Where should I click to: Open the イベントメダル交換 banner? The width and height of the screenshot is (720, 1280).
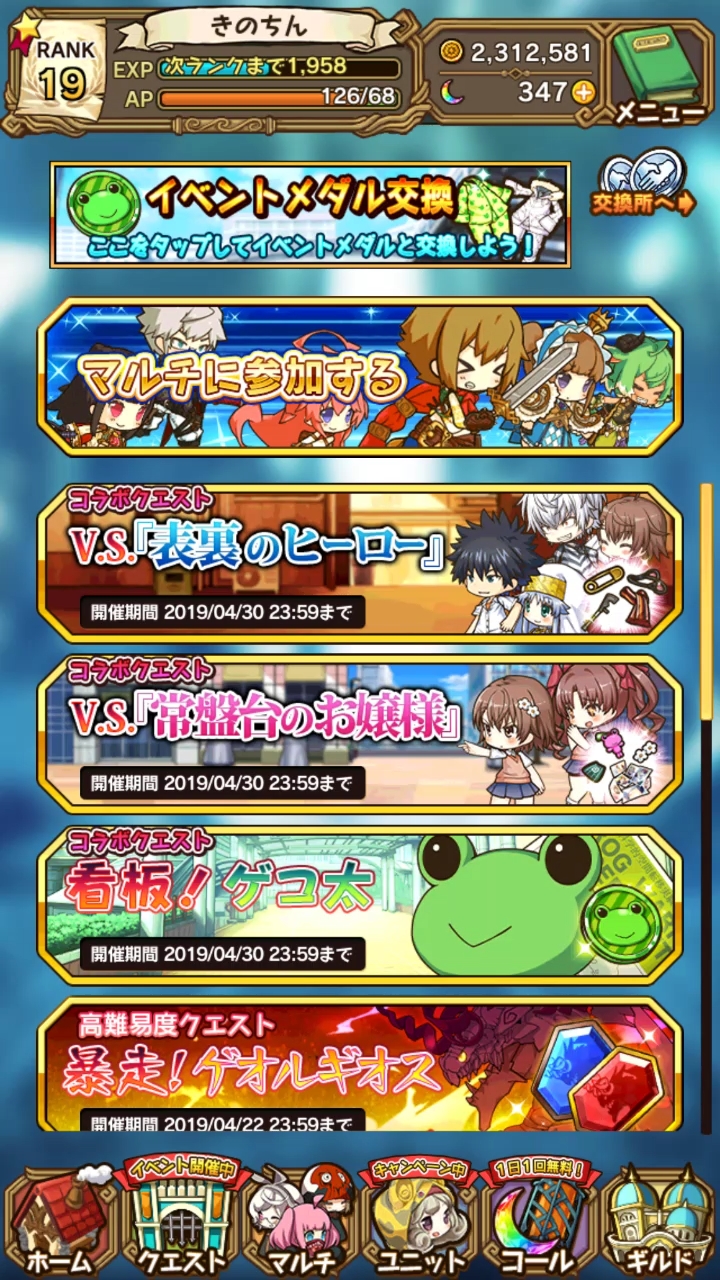(310, 215)
